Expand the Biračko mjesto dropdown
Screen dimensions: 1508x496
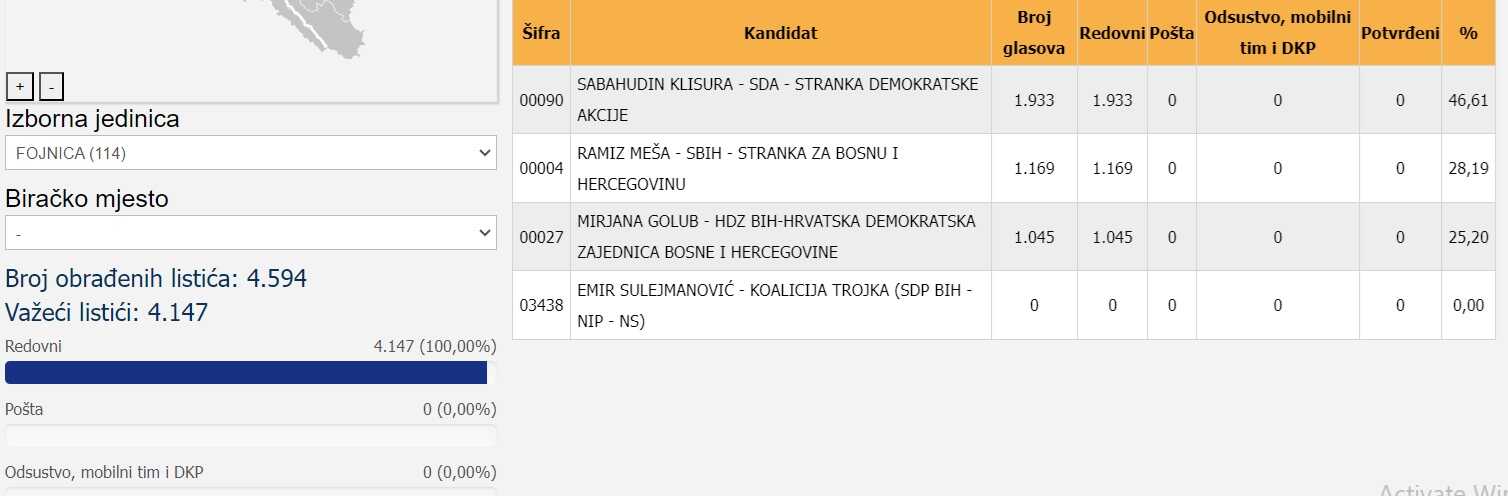[x=251, y=233]
